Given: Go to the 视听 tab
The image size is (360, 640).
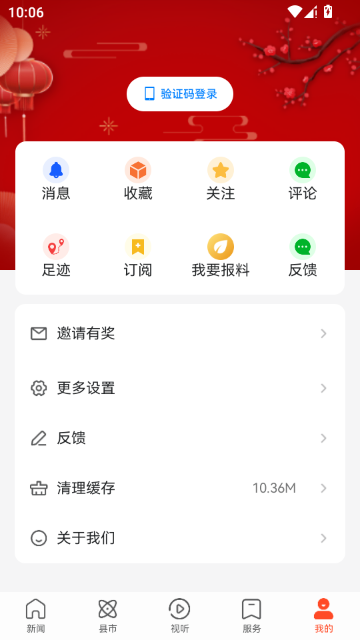Looking at the screenshot, I should [x=180, y=616].
